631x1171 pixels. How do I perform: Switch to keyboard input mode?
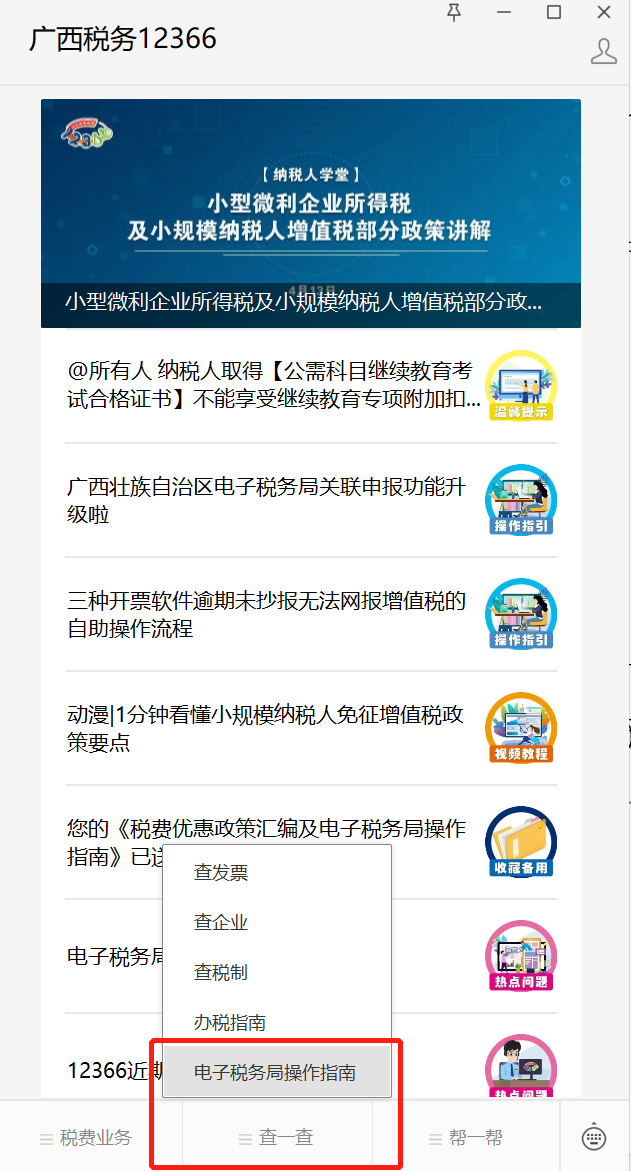pyautogui.click(x=594, y=1137)
